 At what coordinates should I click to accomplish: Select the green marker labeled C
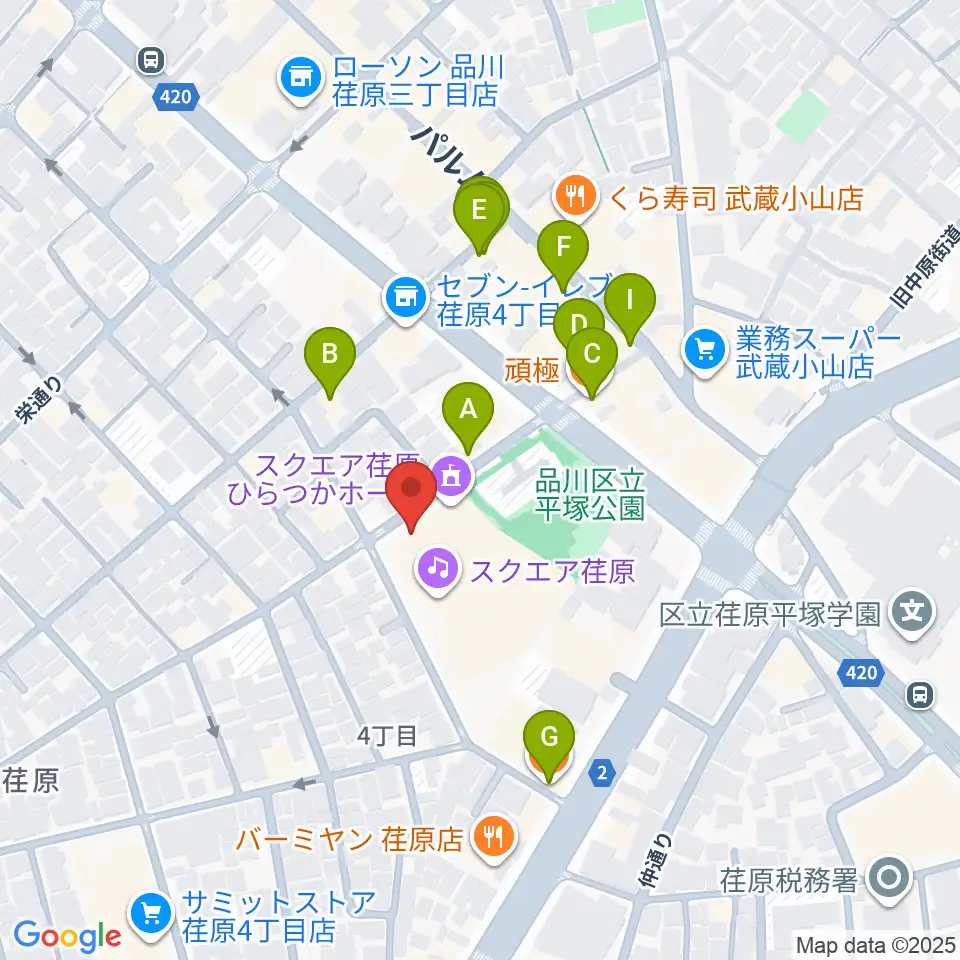tap(591, 360)
